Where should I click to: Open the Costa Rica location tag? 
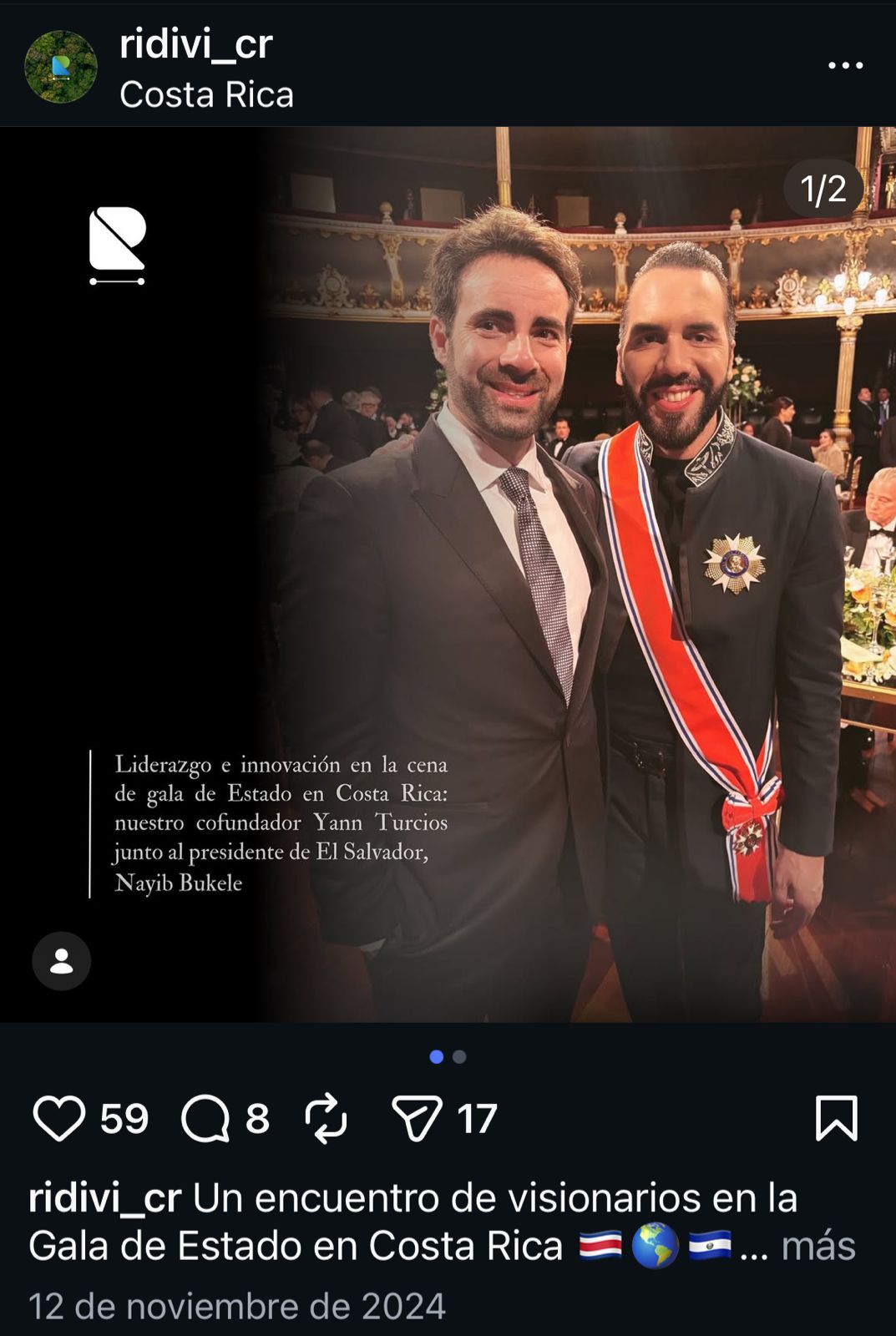(206, 94)
